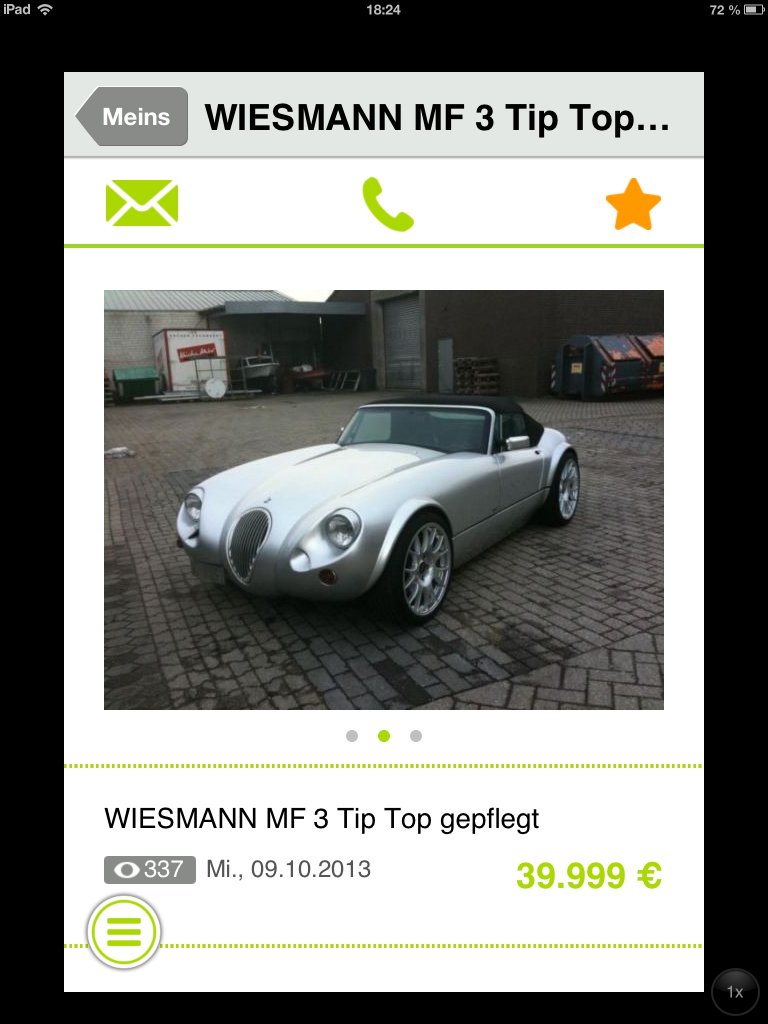Open the Wiesmann car photo full view

[x=384, y=499]
